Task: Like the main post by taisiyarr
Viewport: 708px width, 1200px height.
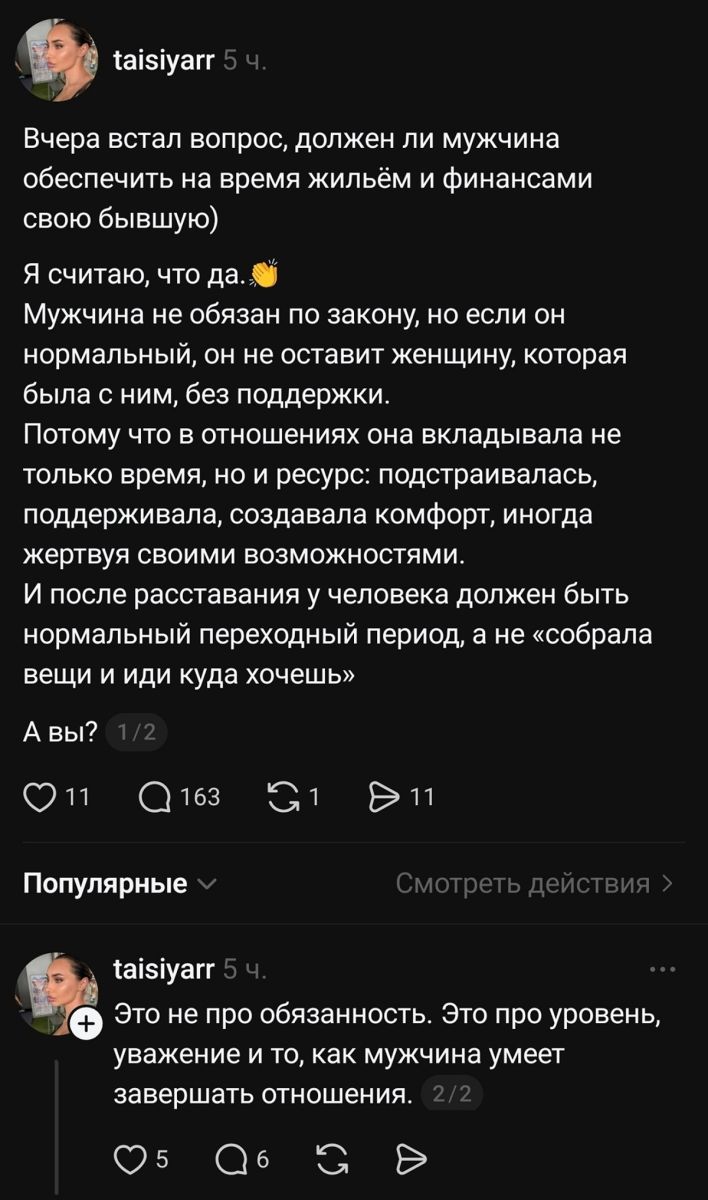Action: (40, 796)
